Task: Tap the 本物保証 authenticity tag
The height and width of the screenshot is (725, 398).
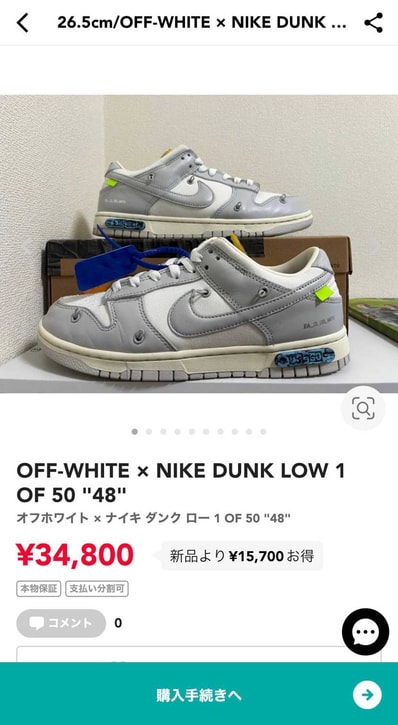Action: pos(39,589)
